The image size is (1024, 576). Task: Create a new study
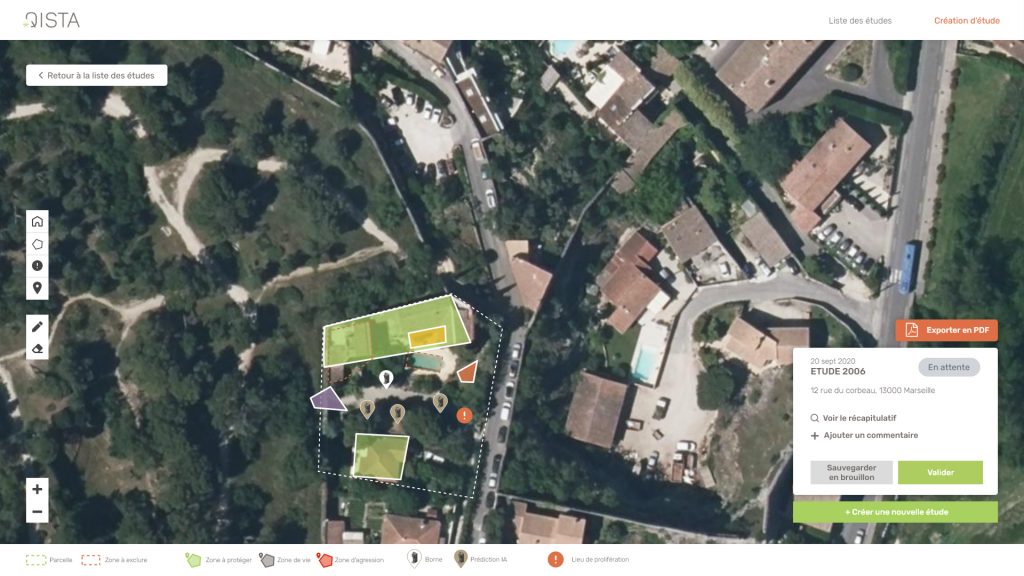(x=895, y=512)
